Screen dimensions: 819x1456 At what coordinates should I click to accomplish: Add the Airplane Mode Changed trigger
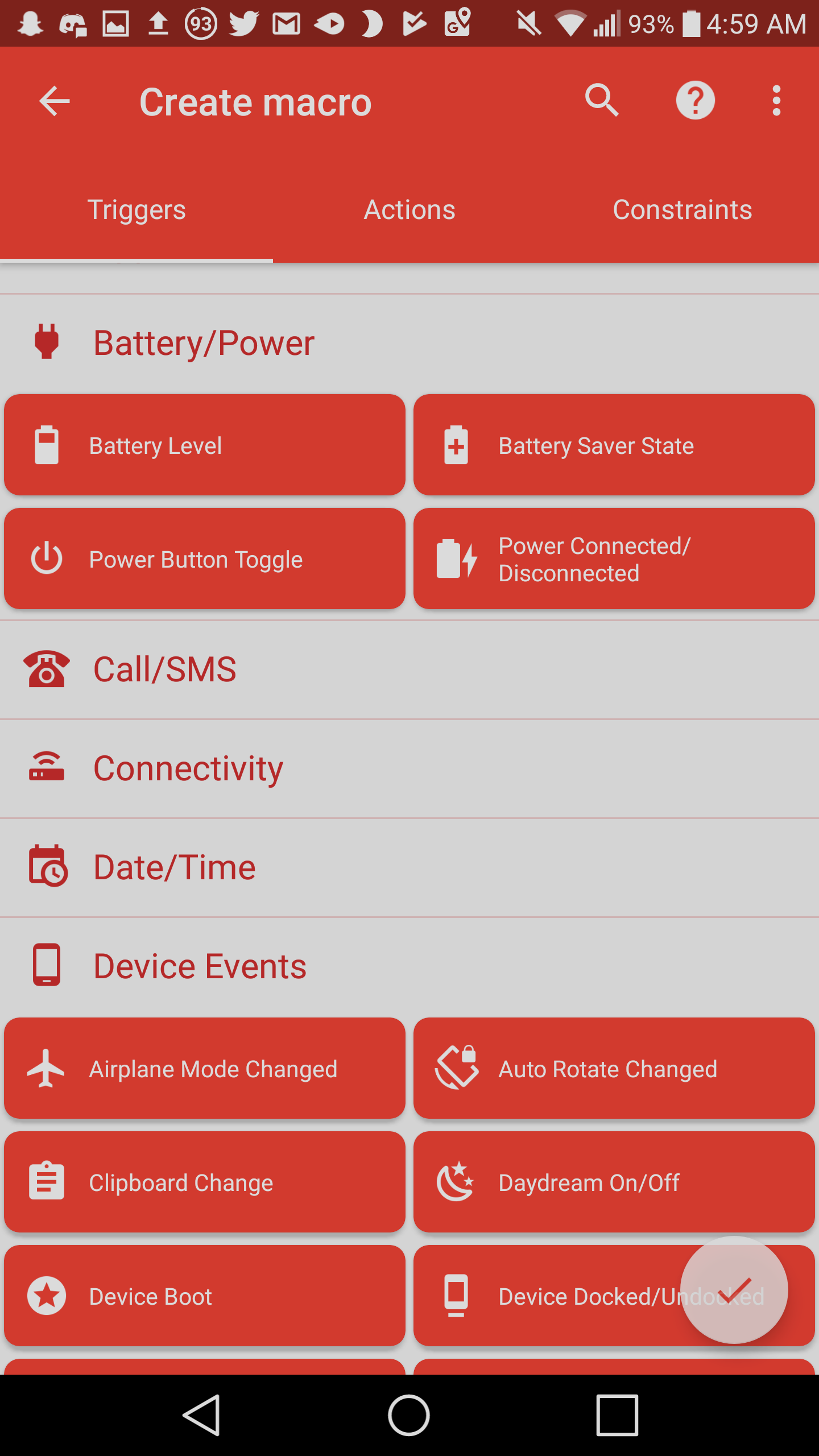[x=204, y=1068]
